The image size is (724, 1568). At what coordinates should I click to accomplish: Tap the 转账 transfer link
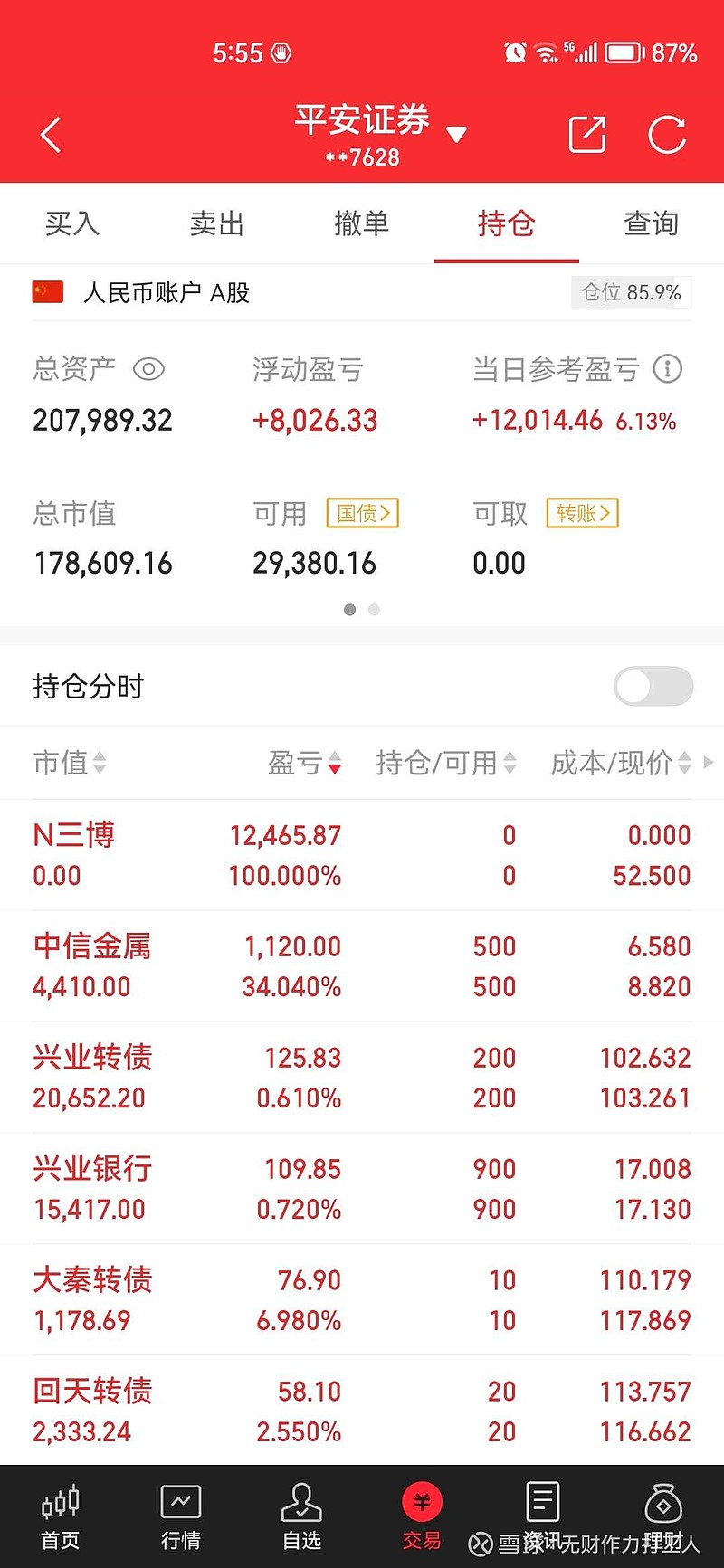tap(582, 513)
